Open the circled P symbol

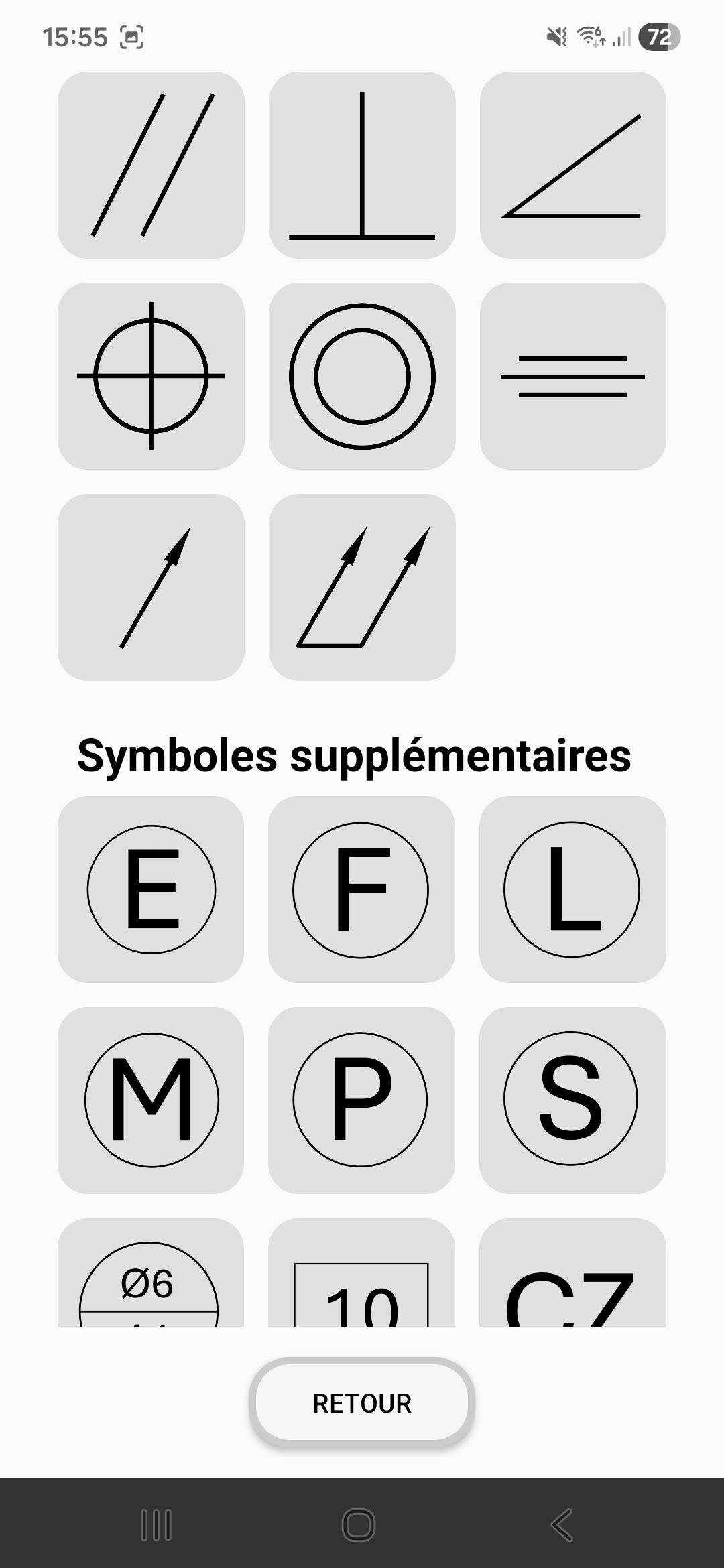tap(362, 1100)
